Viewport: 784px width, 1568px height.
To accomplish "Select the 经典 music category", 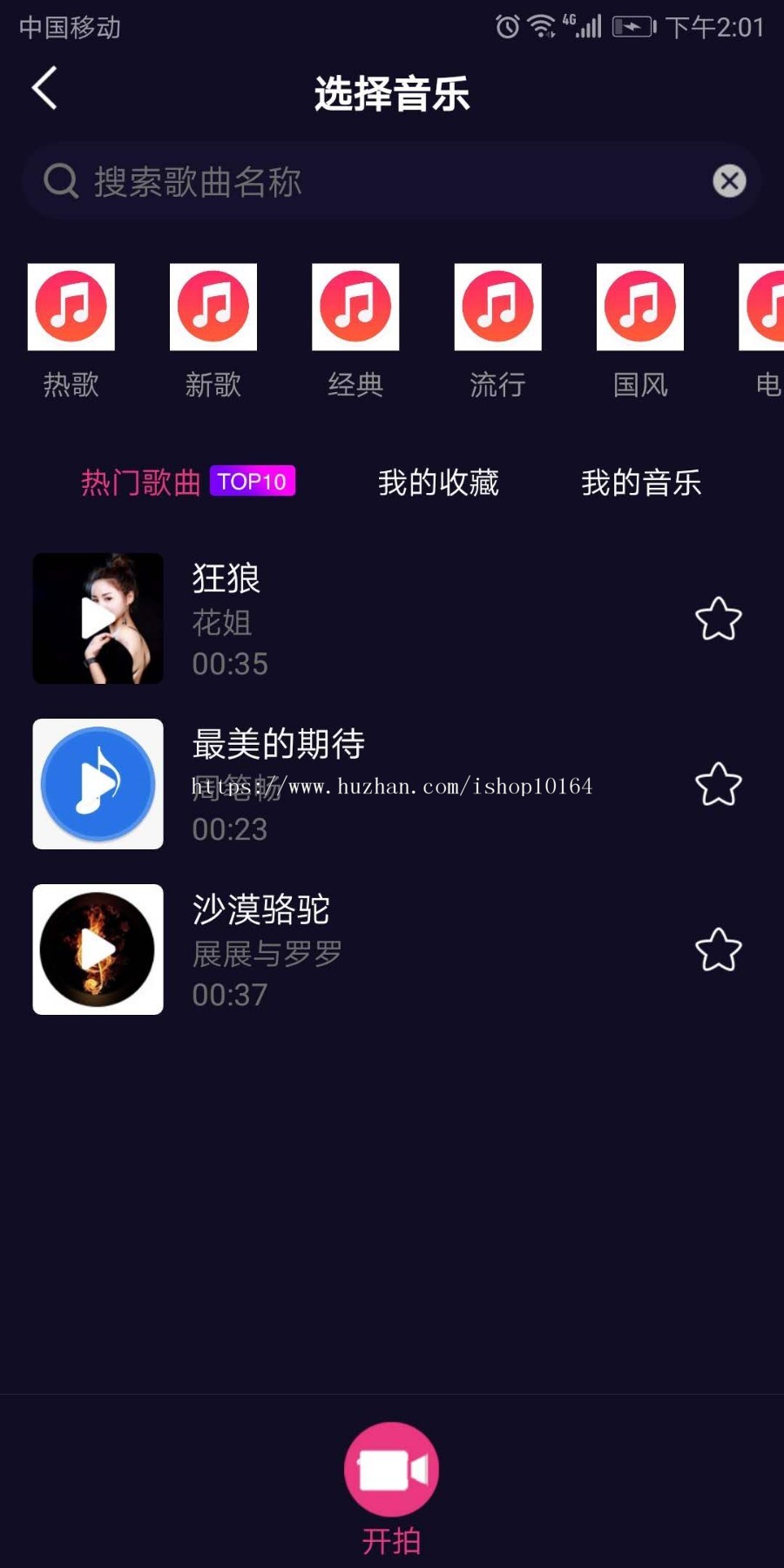I will (x=355, y=307).
